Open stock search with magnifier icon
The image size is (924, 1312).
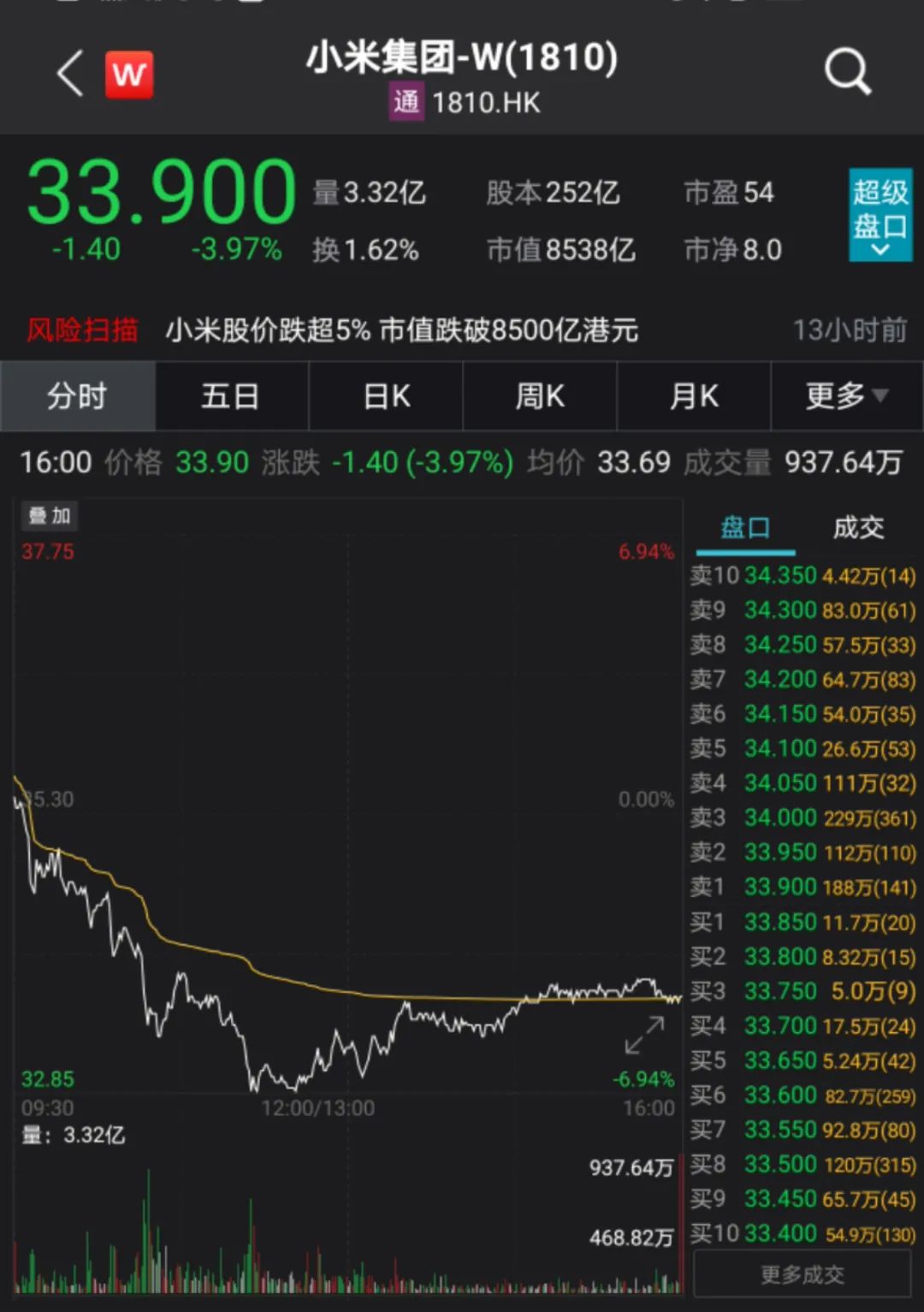(847, 73)
